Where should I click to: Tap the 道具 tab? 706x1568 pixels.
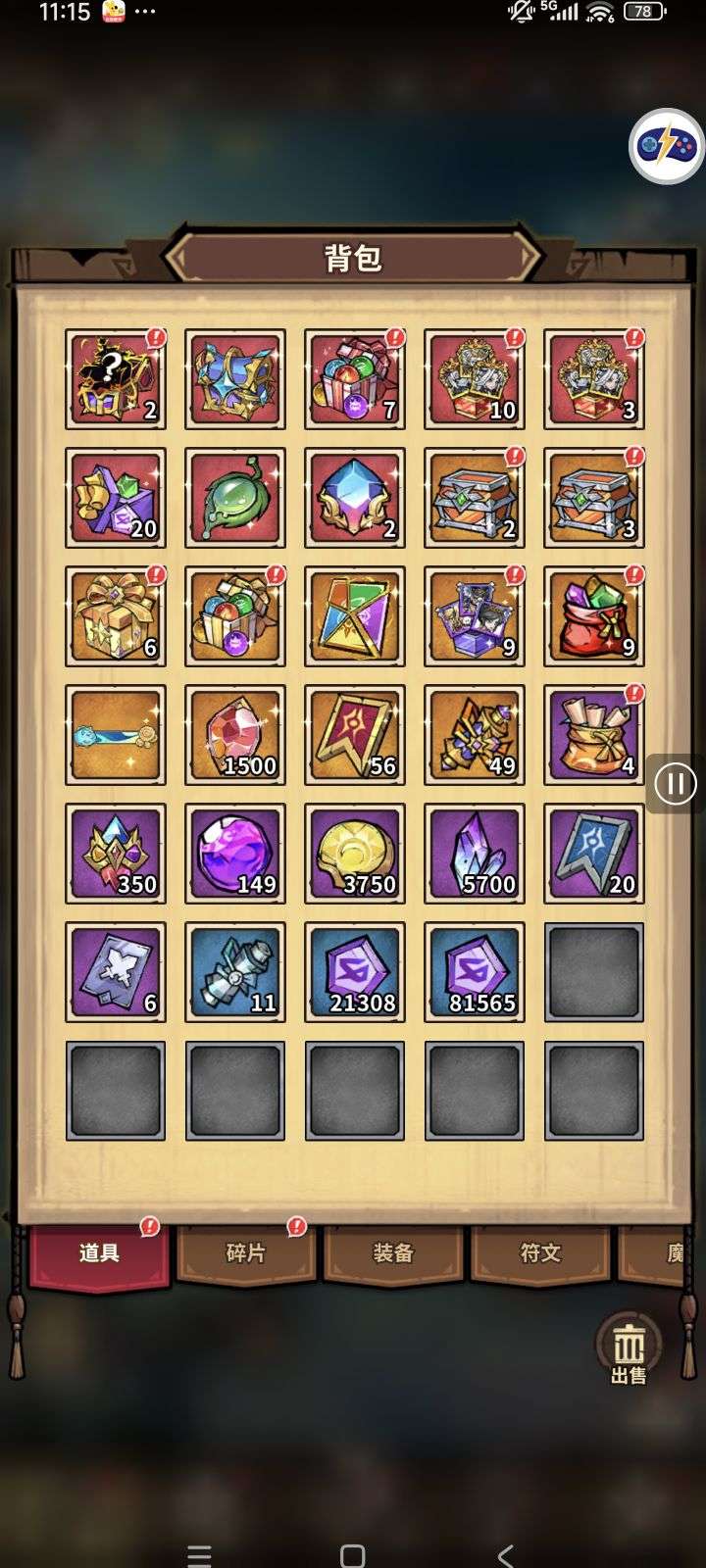pos(99,1255)
